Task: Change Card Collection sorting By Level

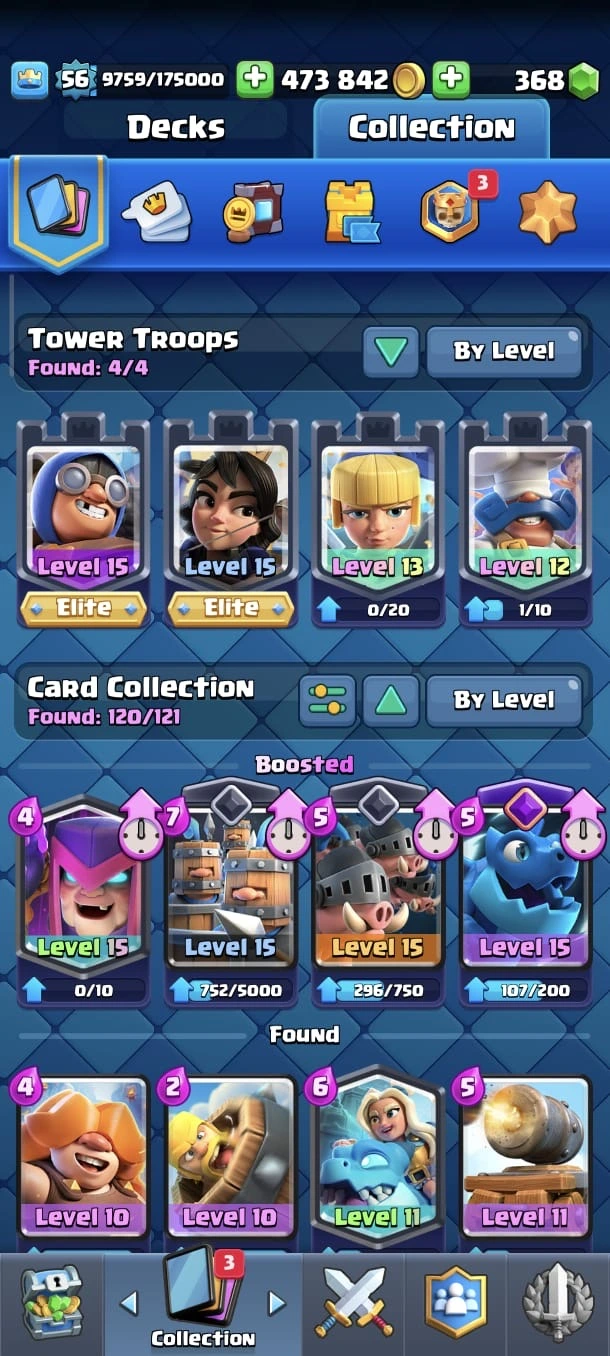Action: tap(504, 700)
